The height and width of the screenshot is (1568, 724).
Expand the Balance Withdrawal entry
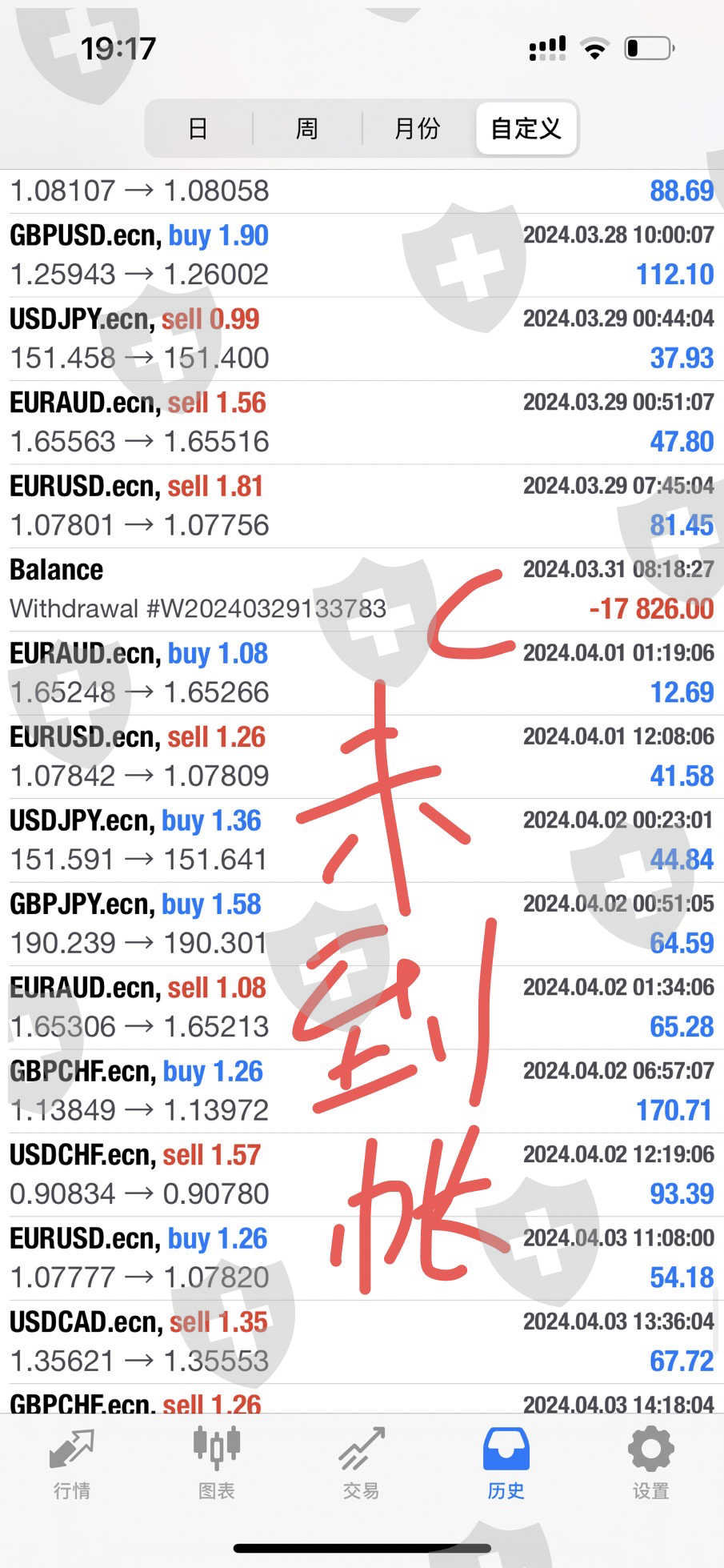tap(362, 590)
